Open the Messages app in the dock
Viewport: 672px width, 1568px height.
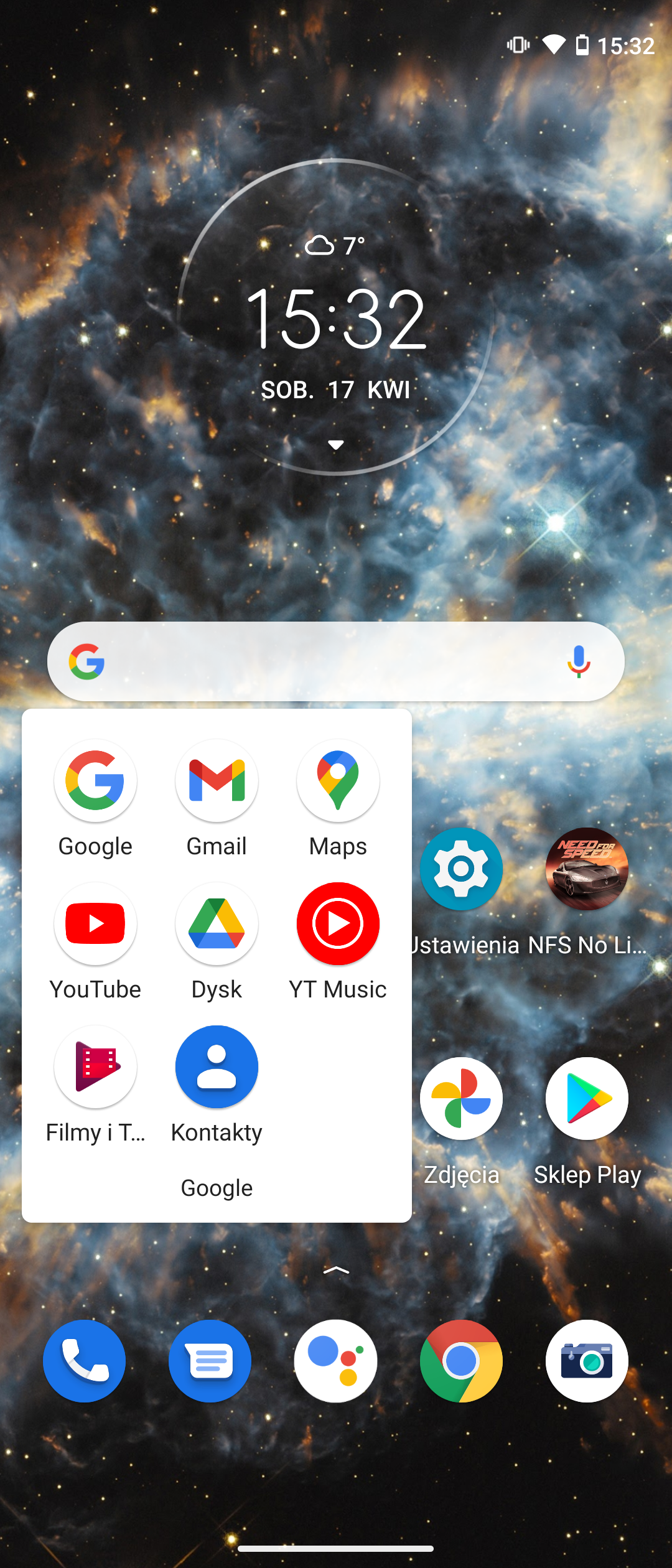tap(210, 1361)
